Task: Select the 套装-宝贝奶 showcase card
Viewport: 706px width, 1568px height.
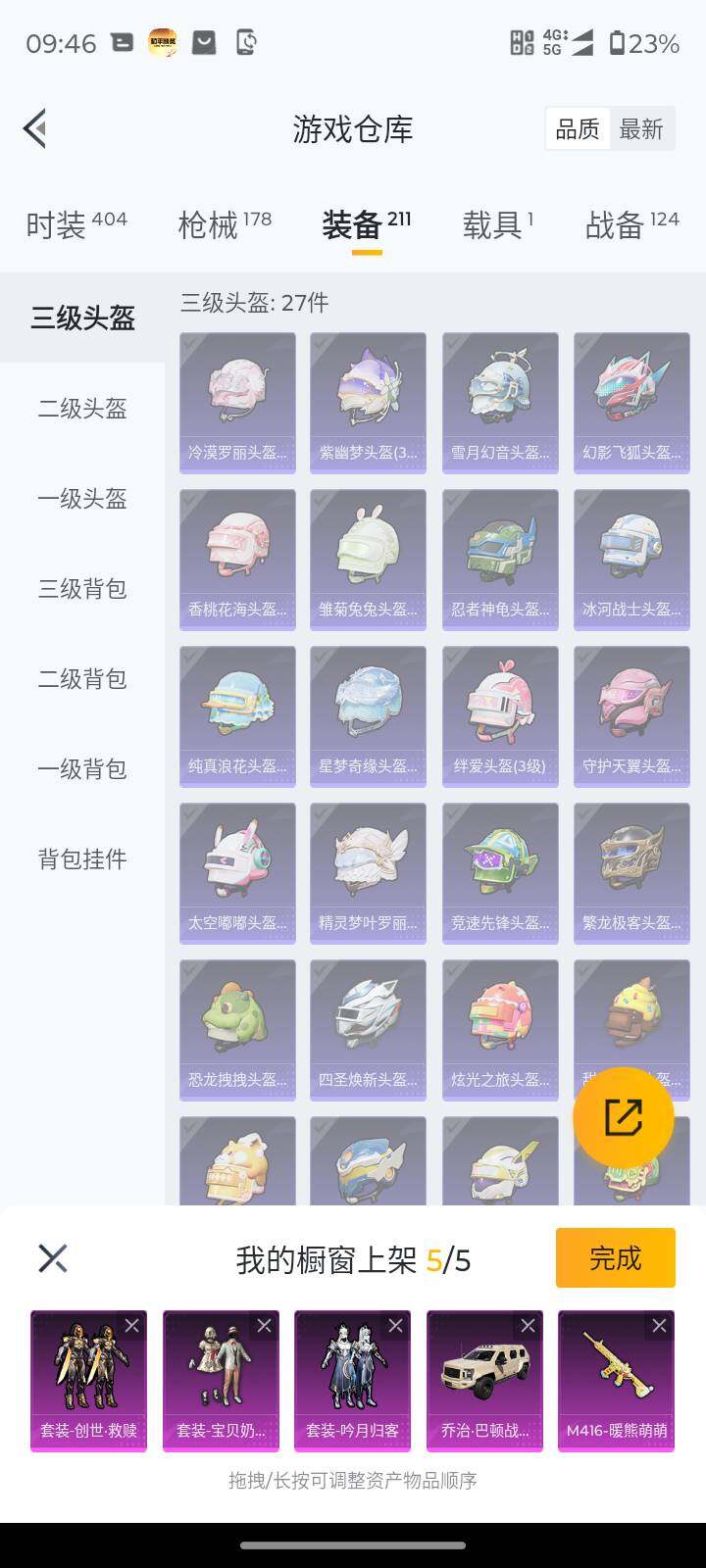Action: coord(220,1381)
